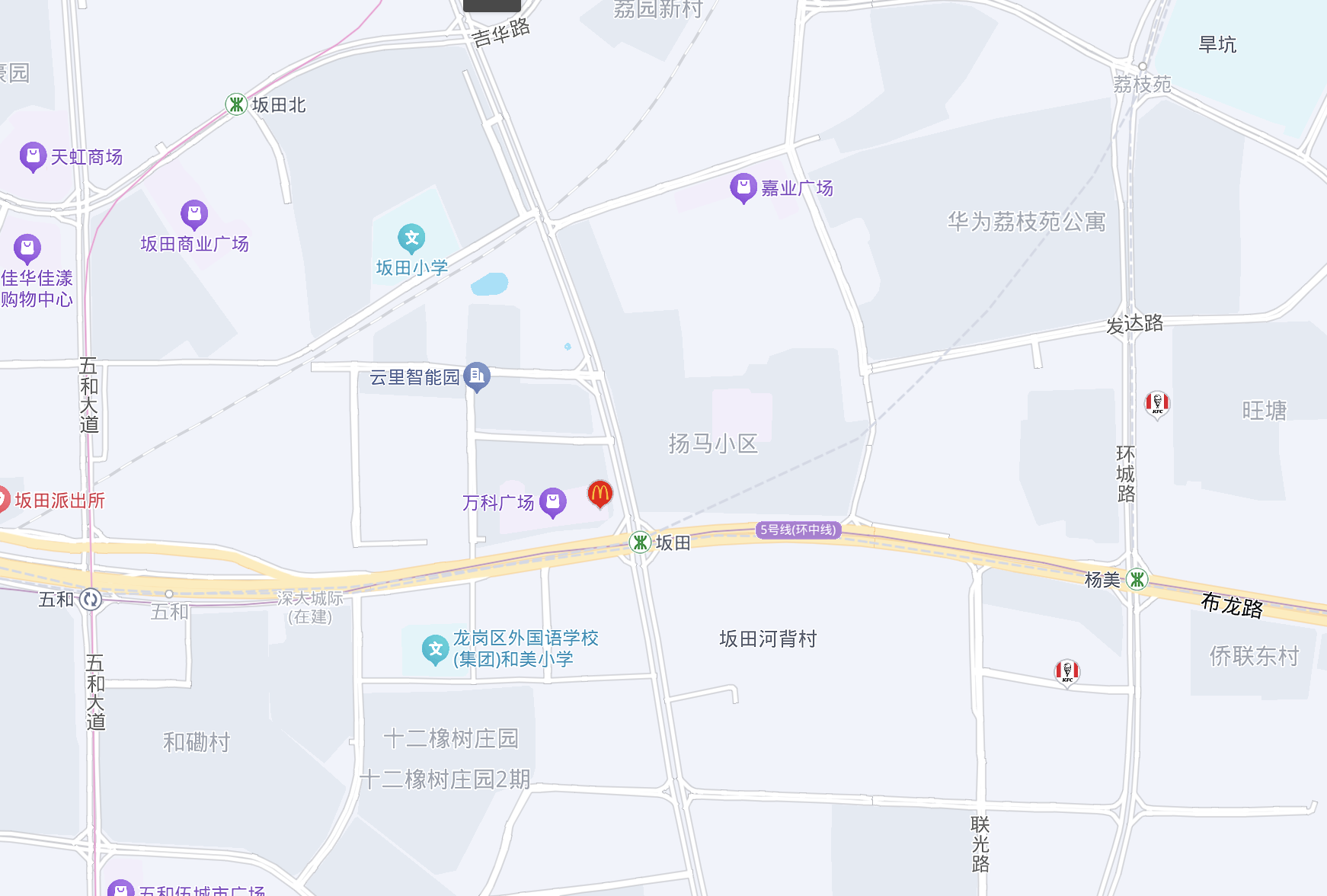This screenshot has height=896, width=1327.
Task: Tap the KFC marker near 旺塘
Action: (1157, 403)
